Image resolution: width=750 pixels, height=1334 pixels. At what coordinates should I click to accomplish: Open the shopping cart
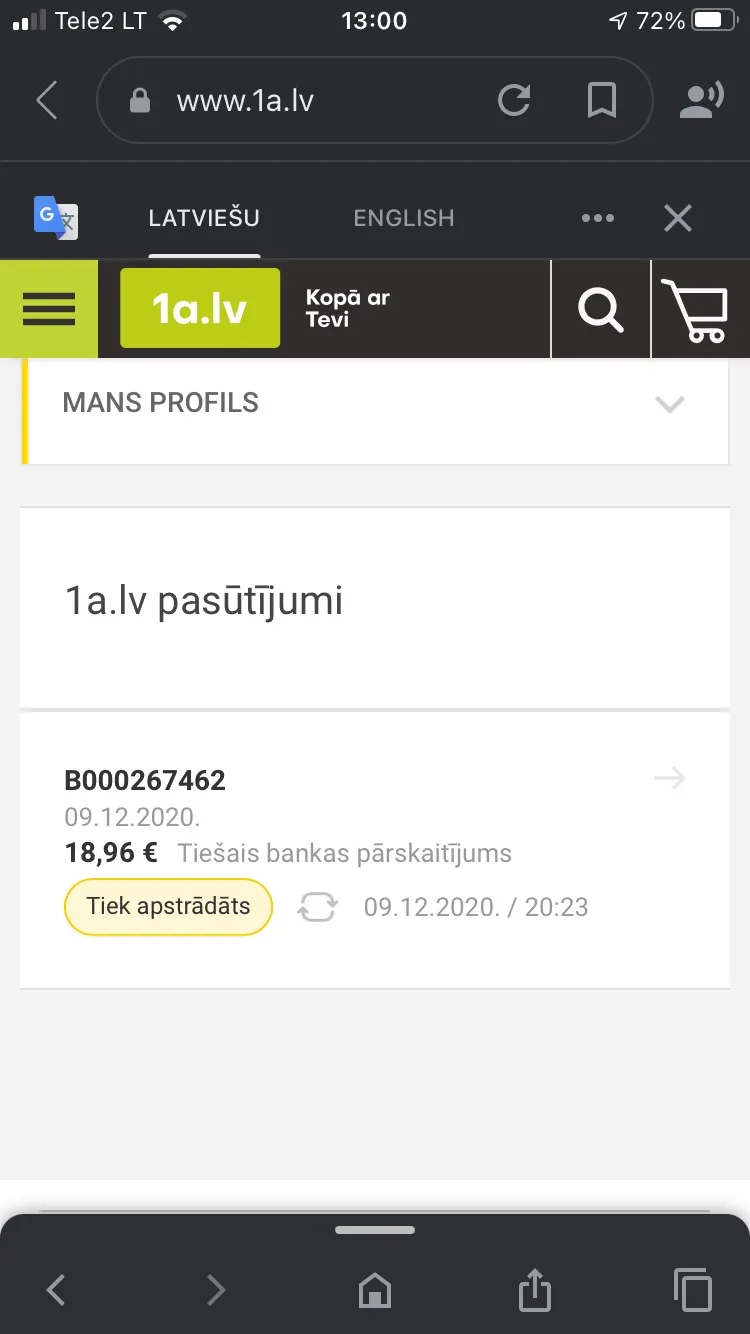(x=700, y=309)
